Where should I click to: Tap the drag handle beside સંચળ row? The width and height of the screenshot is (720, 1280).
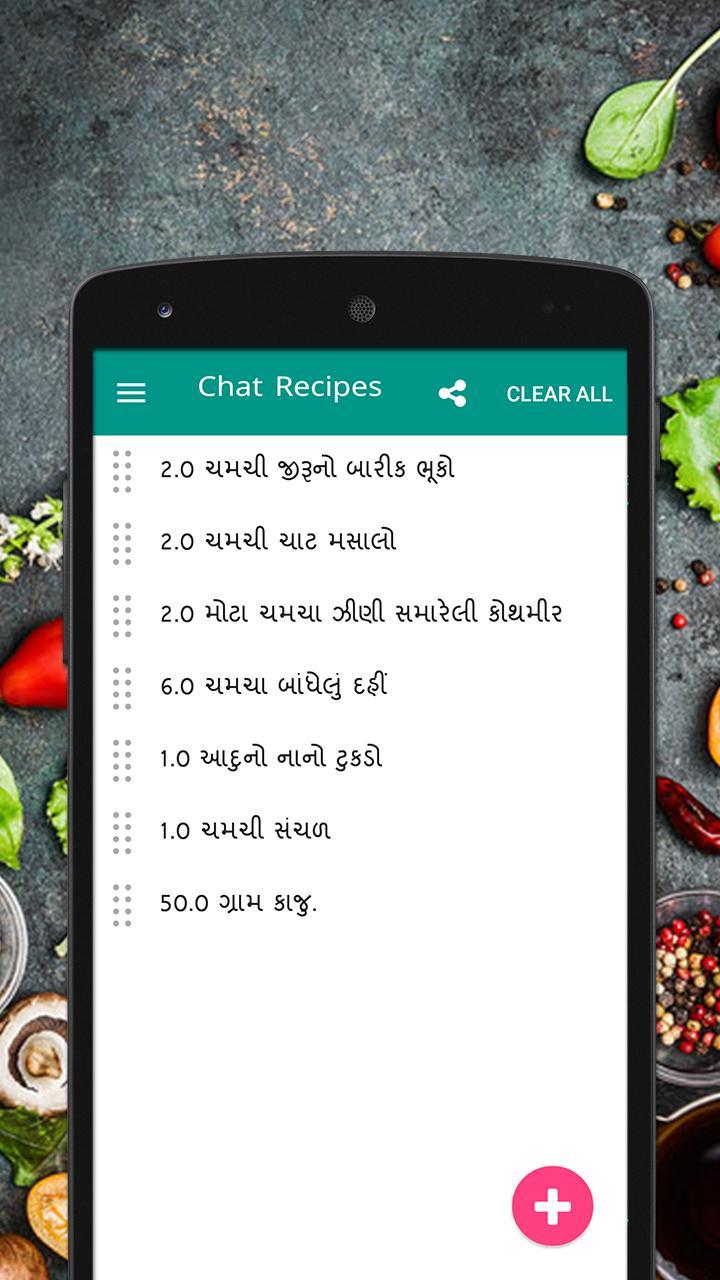point(124,829)
